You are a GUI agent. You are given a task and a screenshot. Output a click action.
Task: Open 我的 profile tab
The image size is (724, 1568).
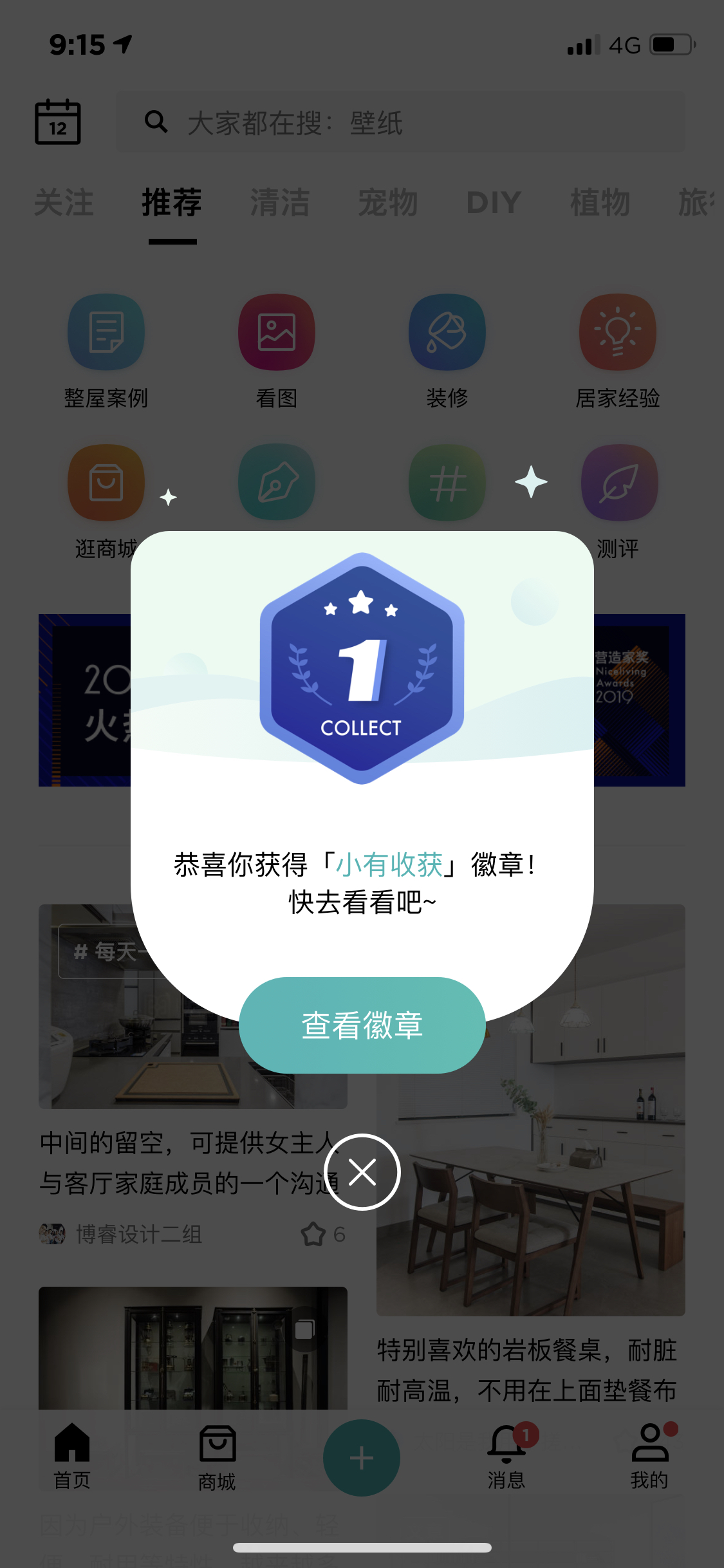coord(650,1457)
